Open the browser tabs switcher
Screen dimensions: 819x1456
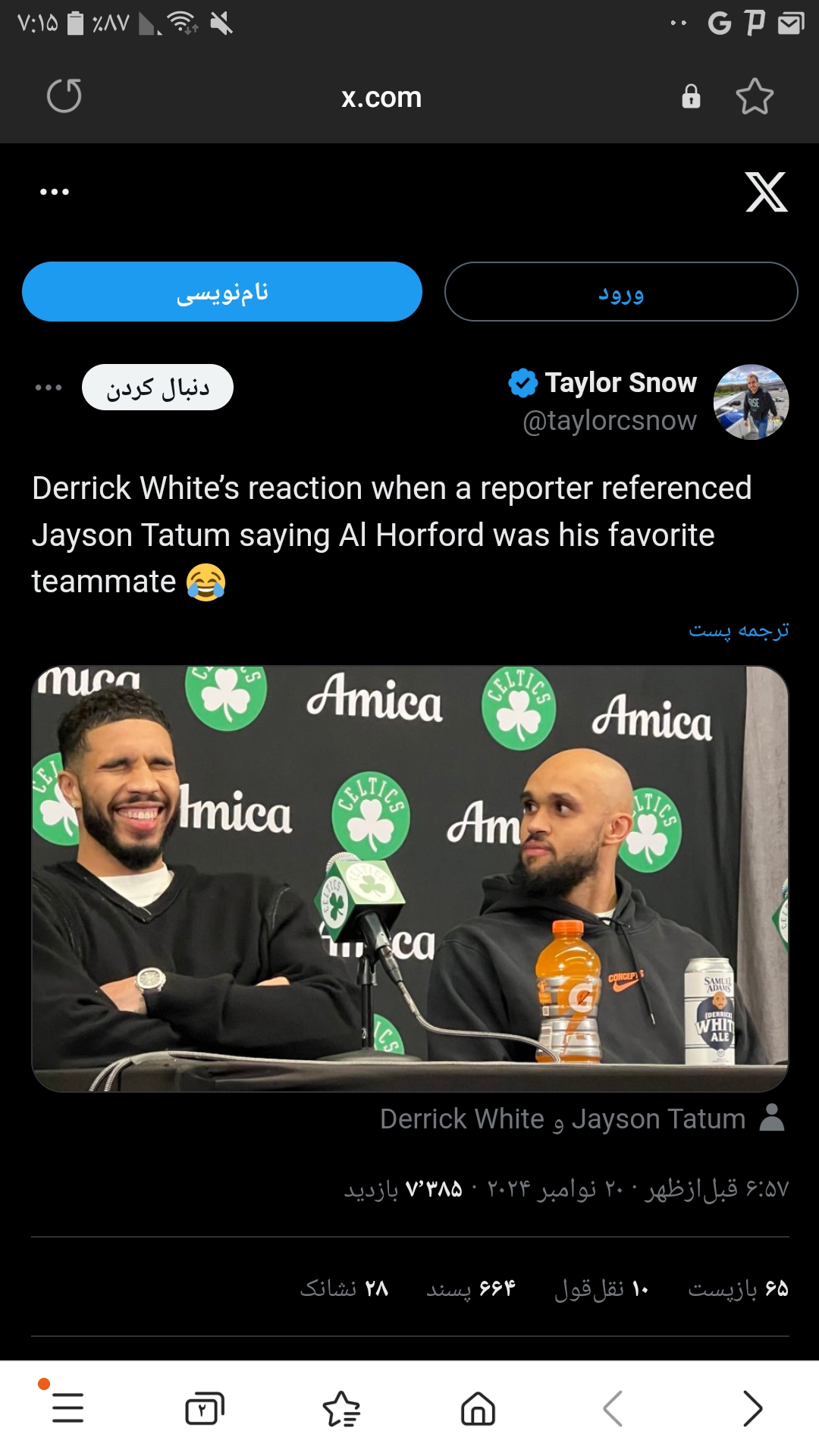point(205,1408)
